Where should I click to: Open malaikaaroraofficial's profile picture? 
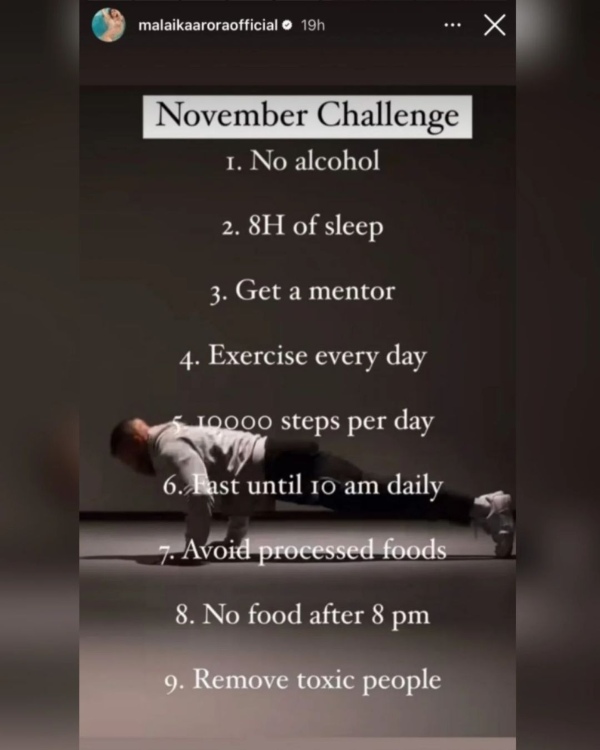(x=108, y=25)
